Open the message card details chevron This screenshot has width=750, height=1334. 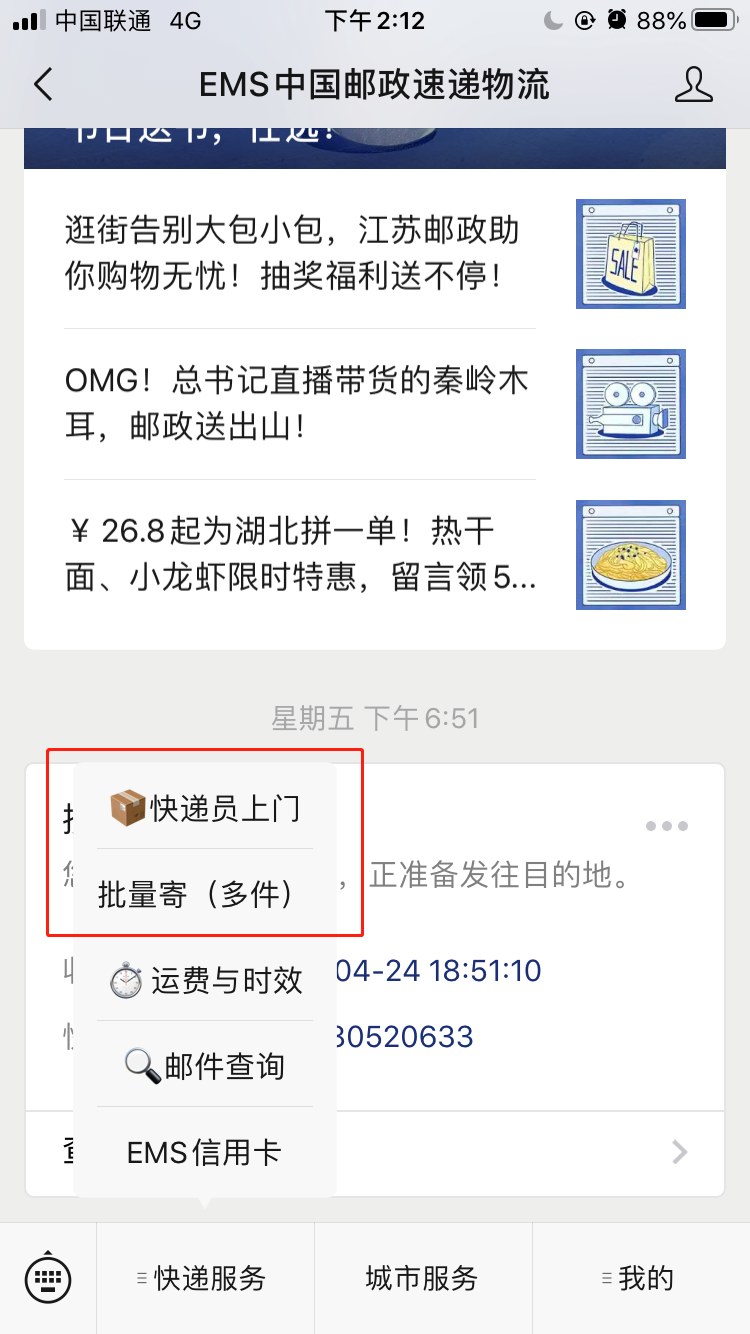pos(680,1153)
